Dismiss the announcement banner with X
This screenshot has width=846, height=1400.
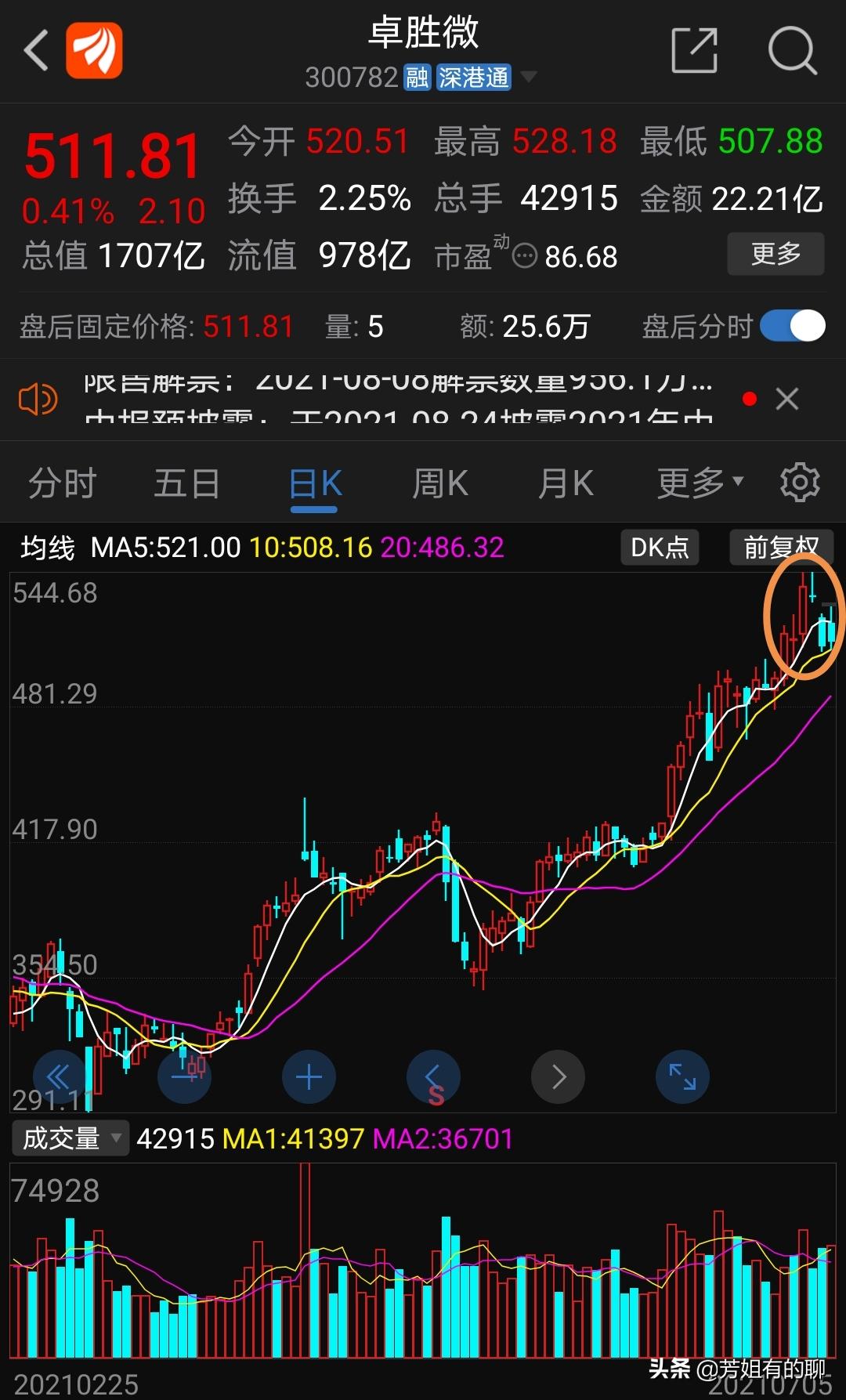(x=788, y=399)
